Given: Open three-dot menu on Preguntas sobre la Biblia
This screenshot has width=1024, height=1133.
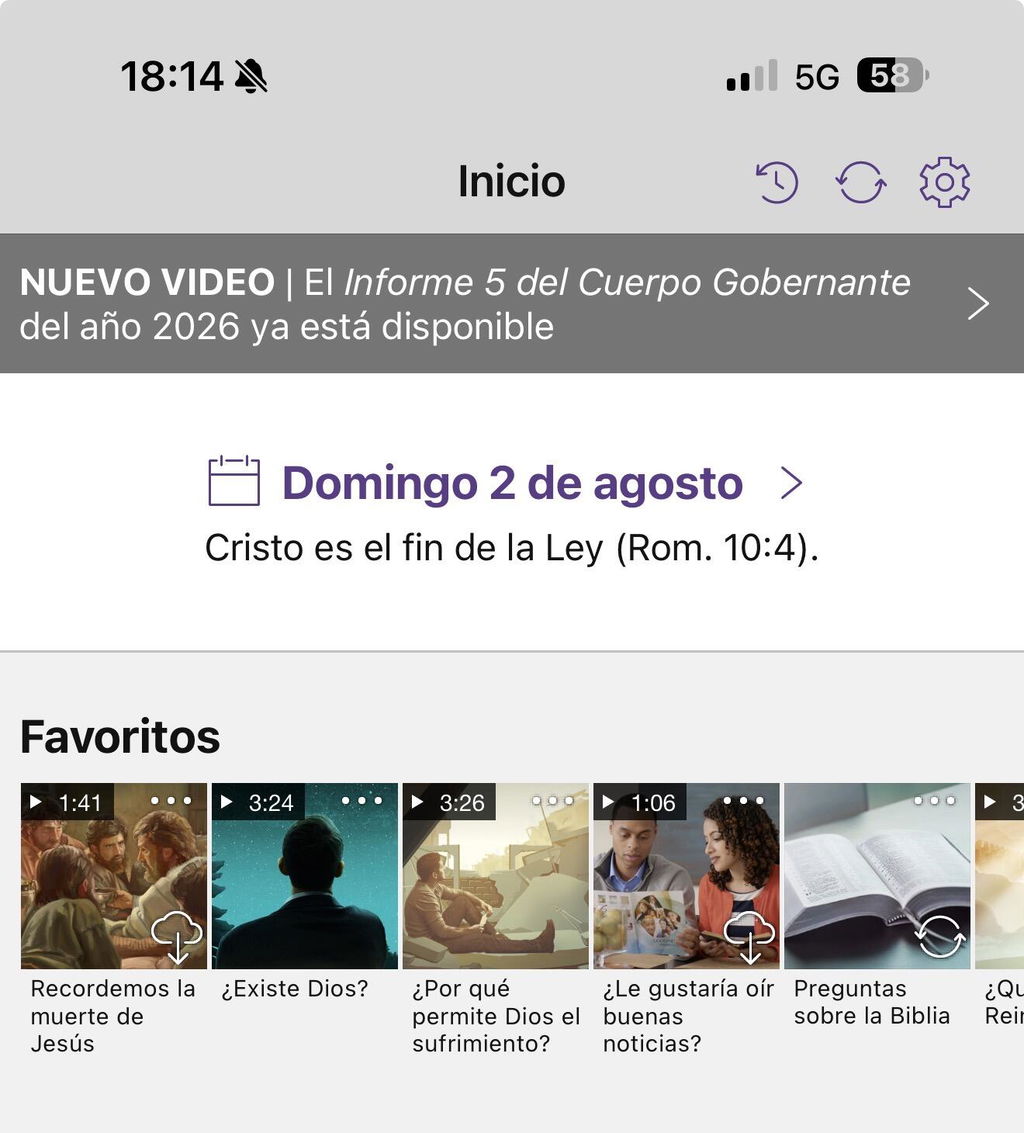Looking at the screenshot, I should point(934,801).
